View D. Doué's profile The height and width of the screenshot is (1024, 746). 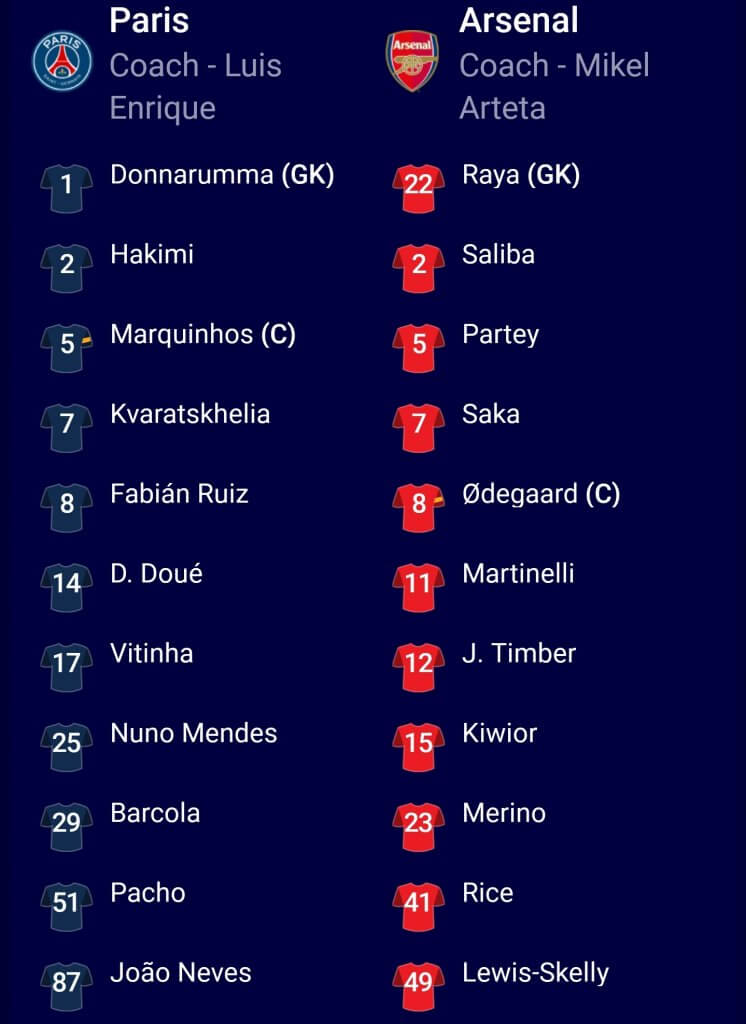click(156, 574)
